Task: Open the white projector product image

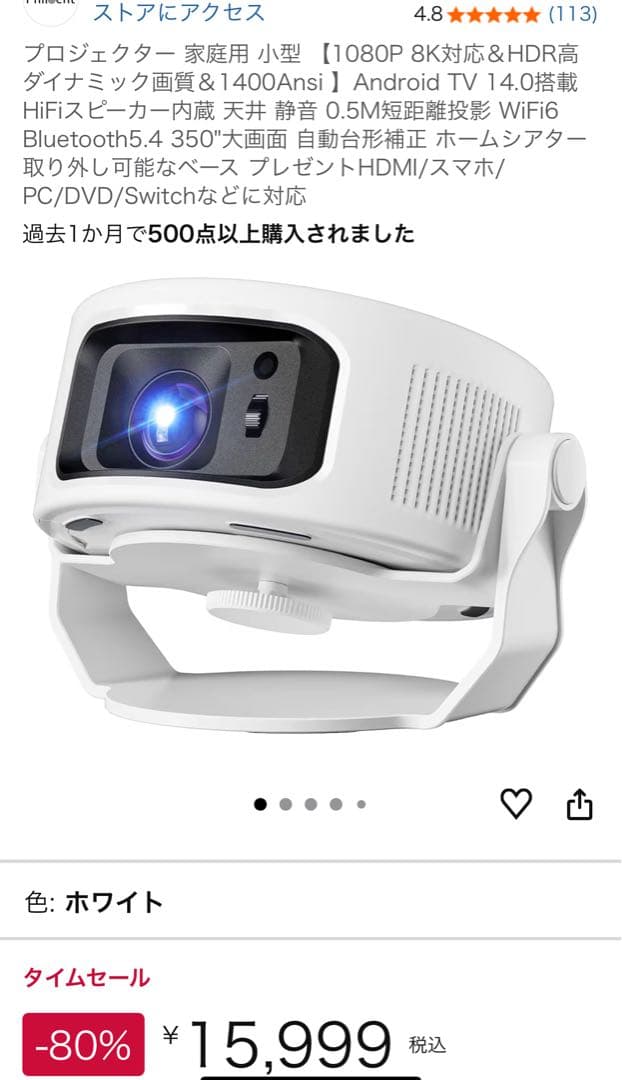Action: 310,500
